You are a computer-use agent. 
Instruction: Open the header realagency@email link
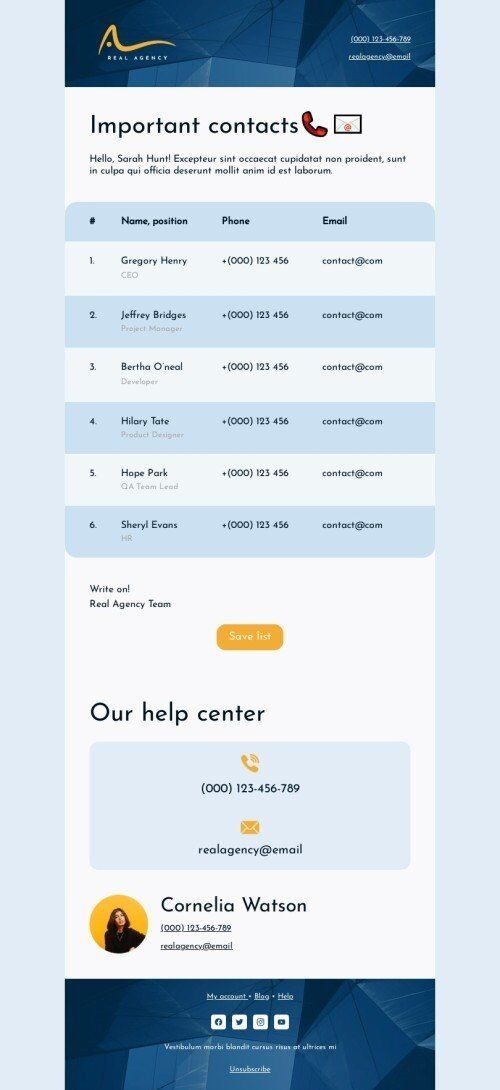coord(380,56)
